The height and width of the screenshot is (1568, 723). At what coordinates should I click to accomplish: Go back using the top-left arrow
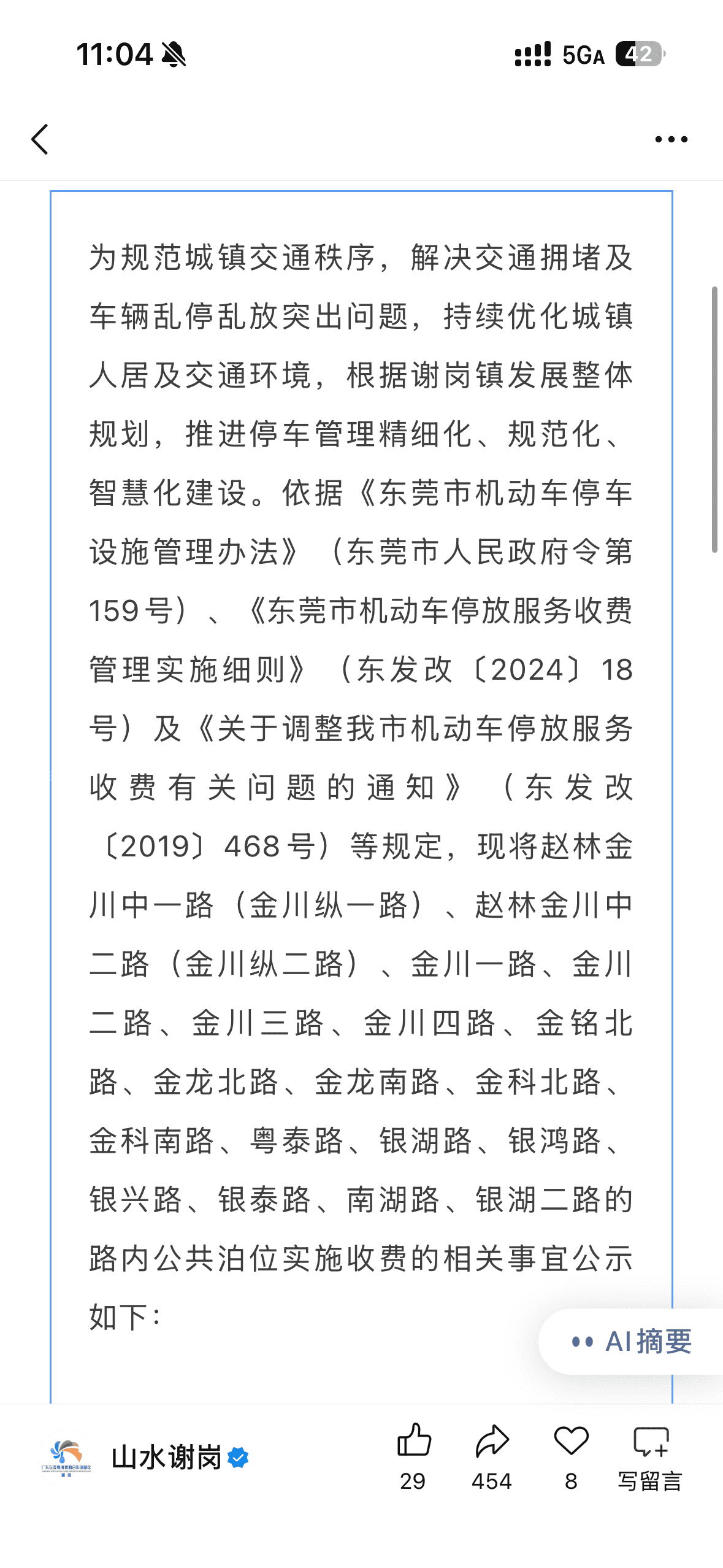tap(40, 139)
